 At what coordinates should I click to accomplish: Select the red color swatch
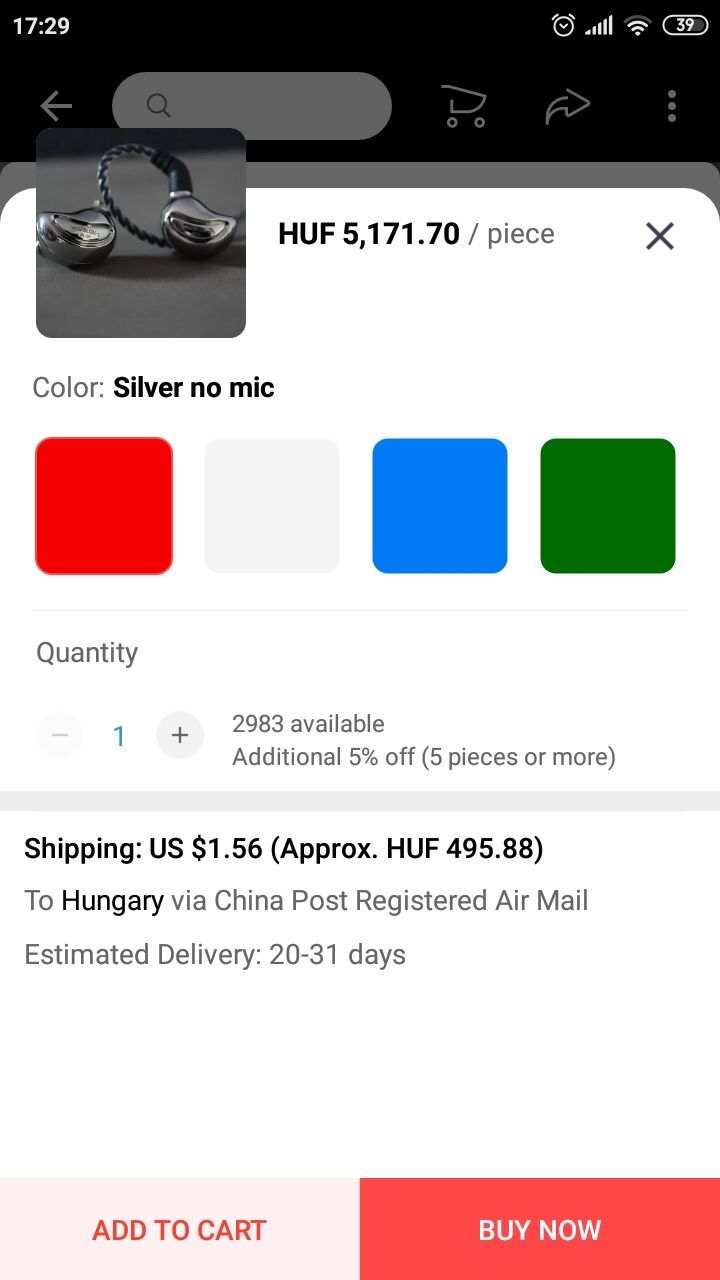(104, 506)
